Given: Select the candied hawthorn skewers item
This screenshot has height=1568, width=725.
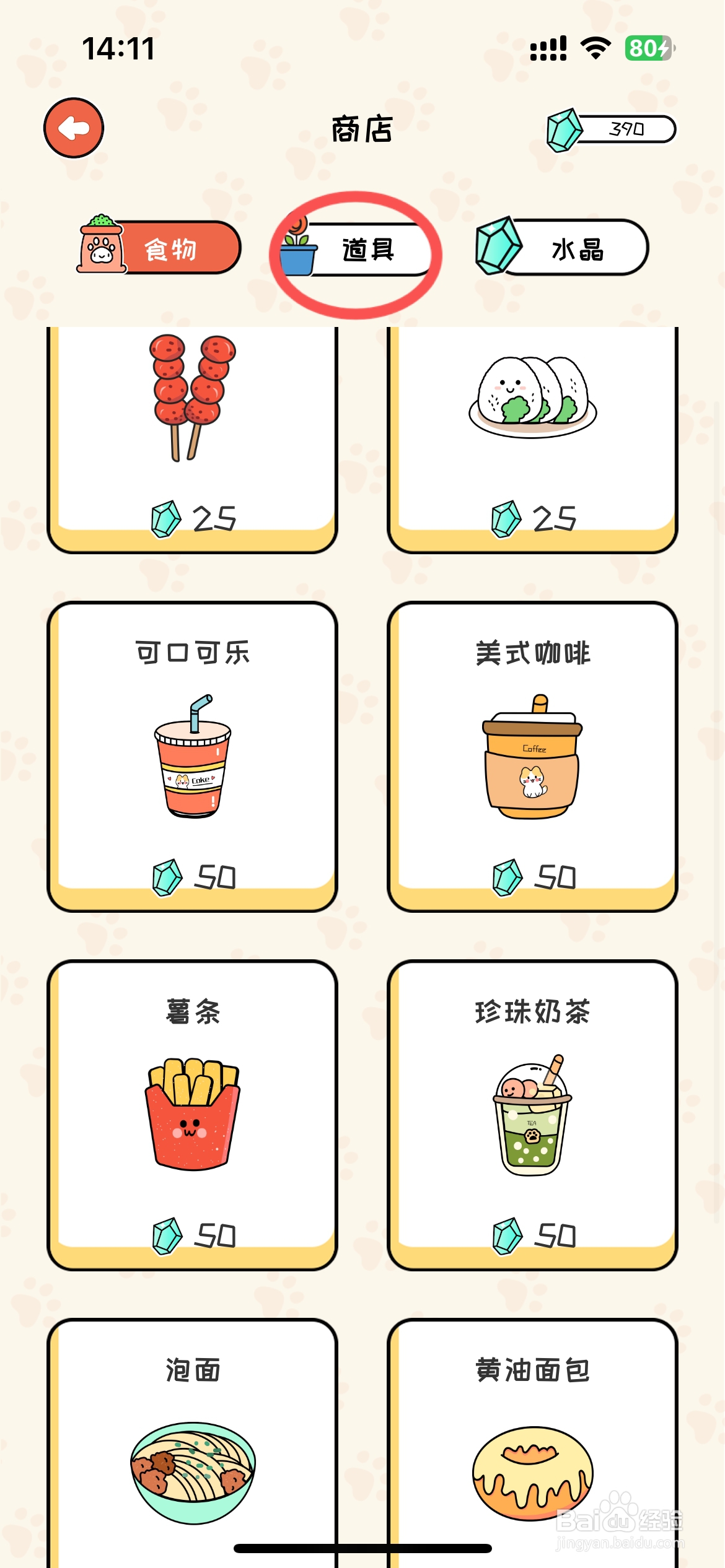Looking at the screenshot, I should [192, 403].
